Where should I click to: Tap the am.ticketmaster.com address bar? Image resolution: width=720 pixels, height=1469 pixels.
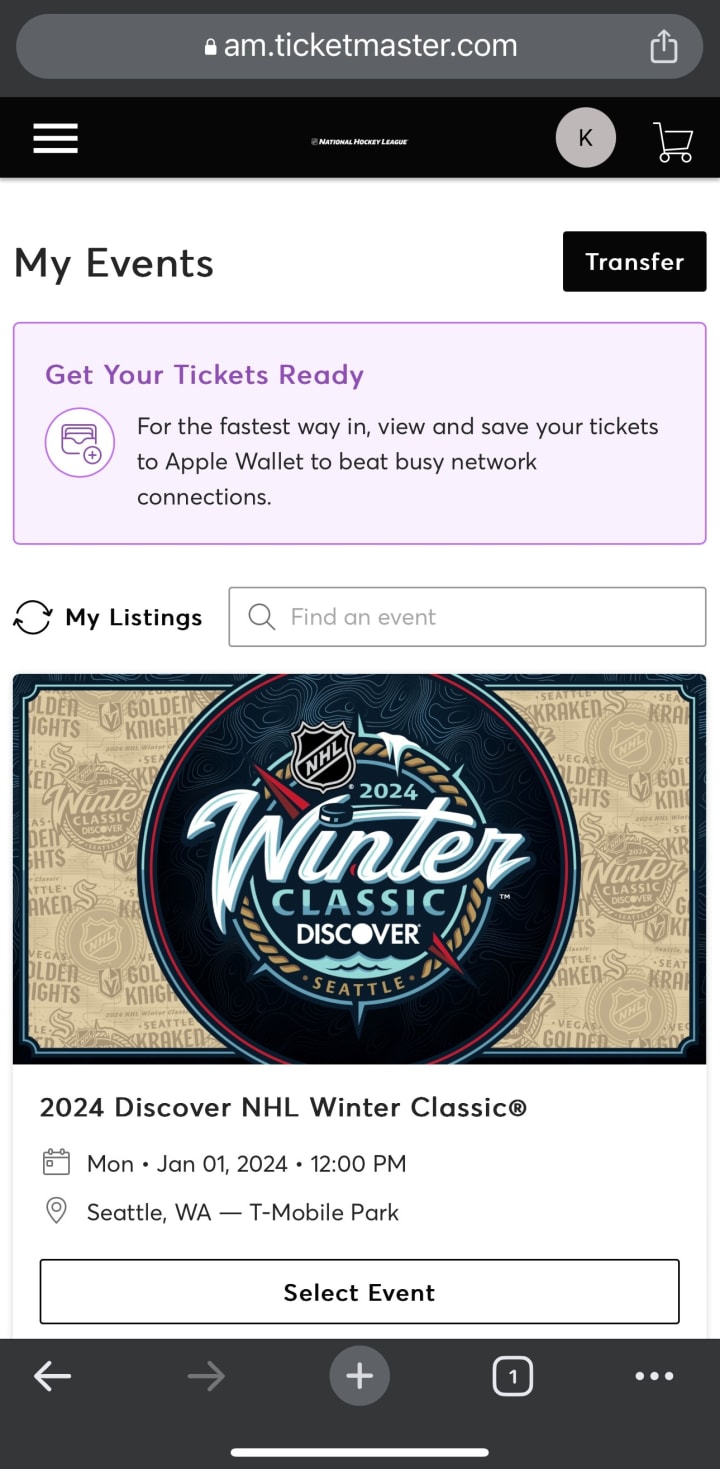(360, 46)
